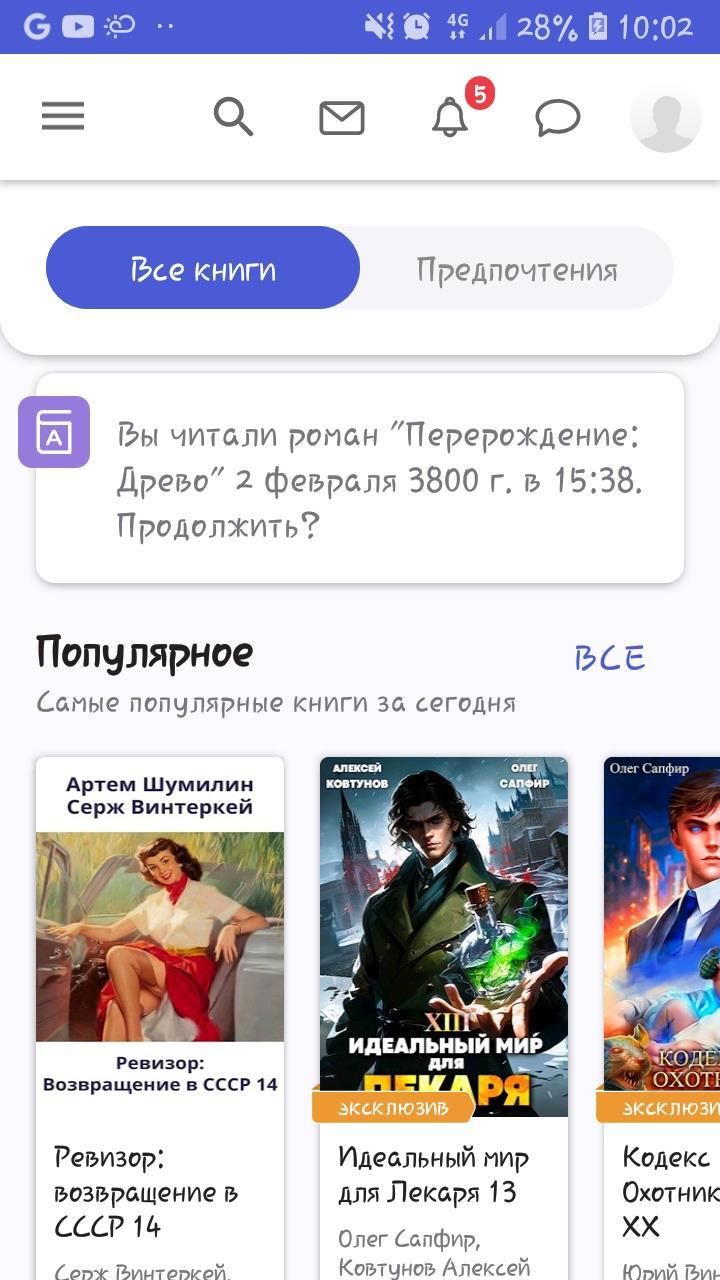Open the chat bubble comments
The image size is (720, 1280).
click(x=558, y=118)
